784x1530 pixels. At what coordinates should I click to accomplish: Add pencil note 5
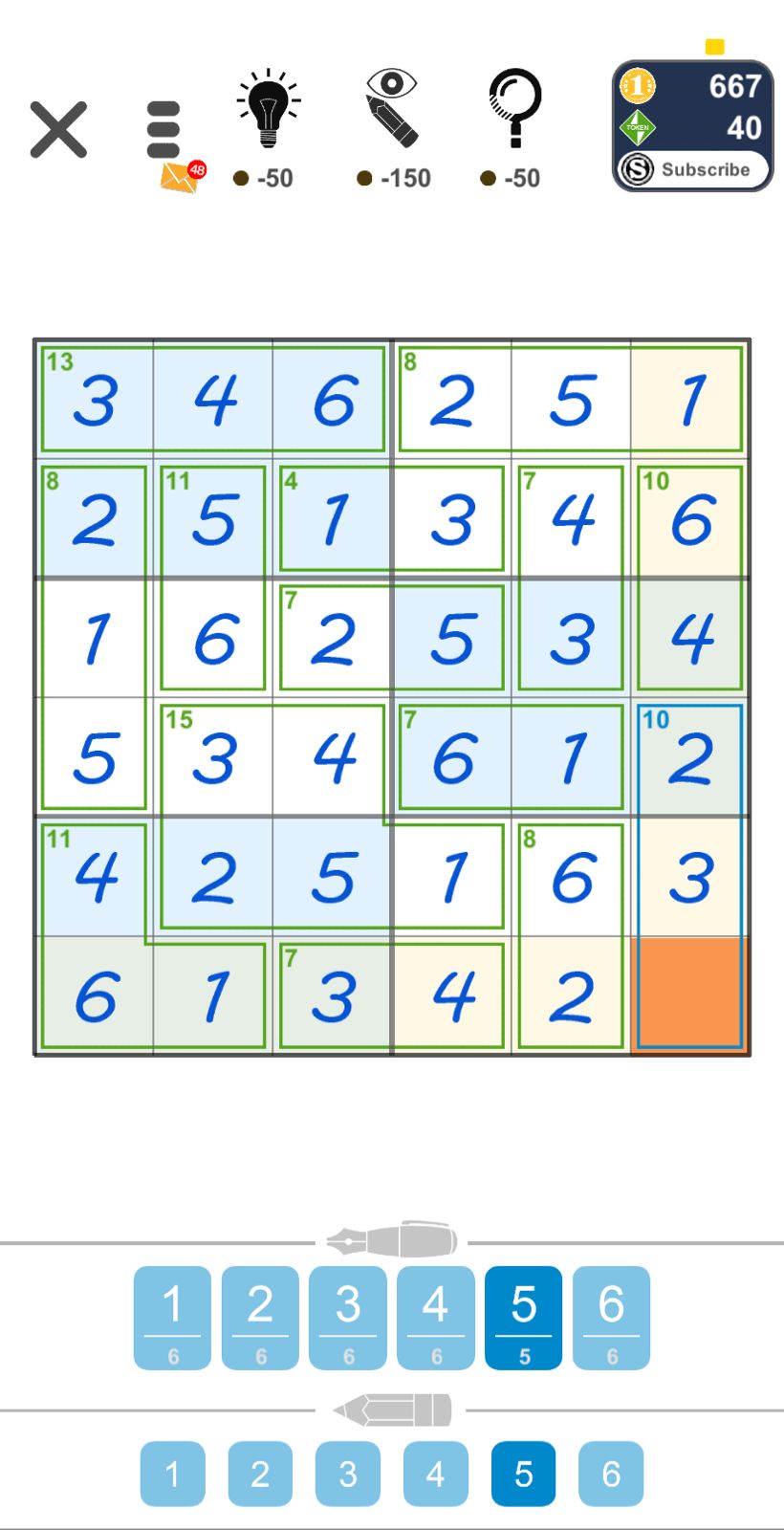click(523, 1474)
